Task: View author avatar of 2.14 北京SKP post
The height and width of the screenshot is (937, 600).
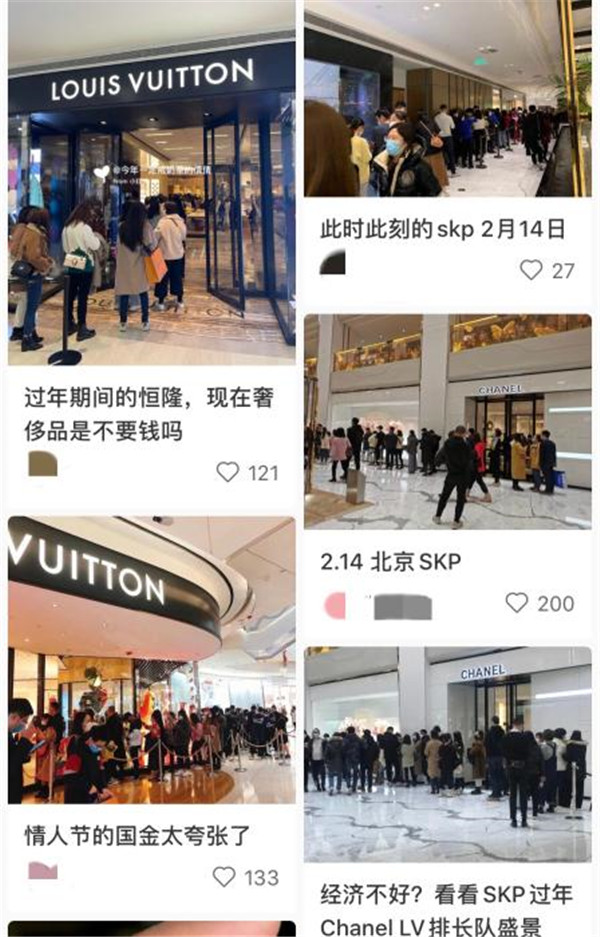Action: coord(335,605)
